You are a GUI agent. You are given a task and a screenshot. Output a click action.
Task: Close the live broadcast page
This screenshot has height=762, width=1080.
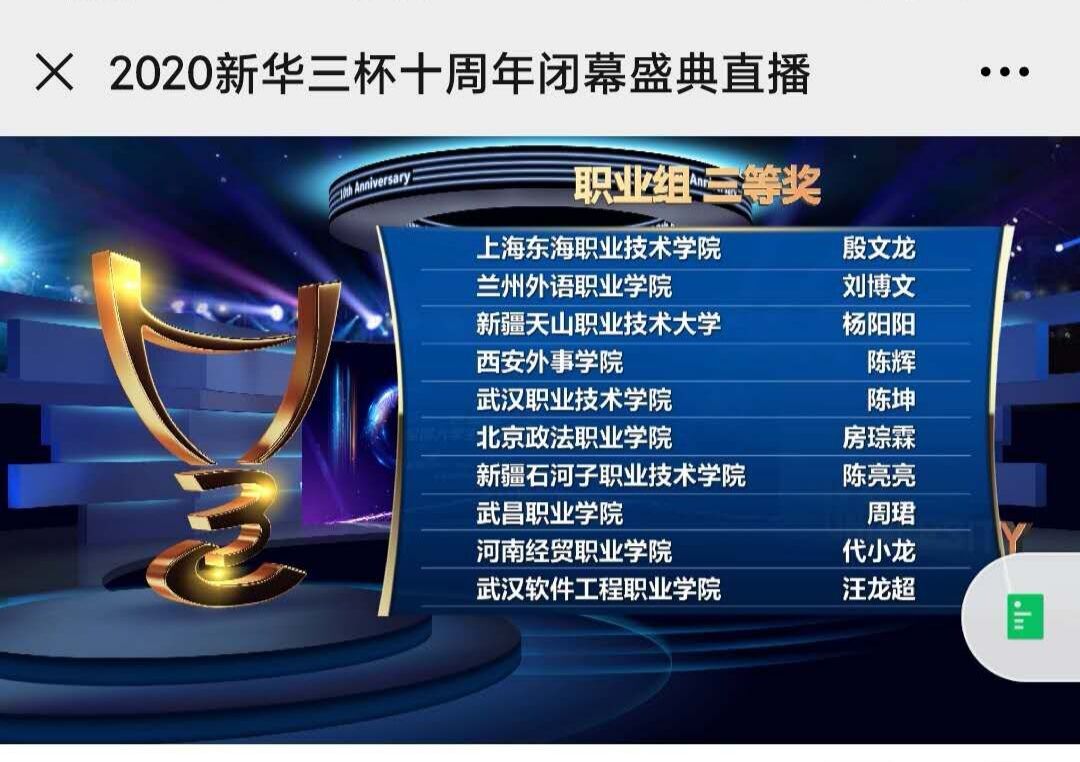54,72
